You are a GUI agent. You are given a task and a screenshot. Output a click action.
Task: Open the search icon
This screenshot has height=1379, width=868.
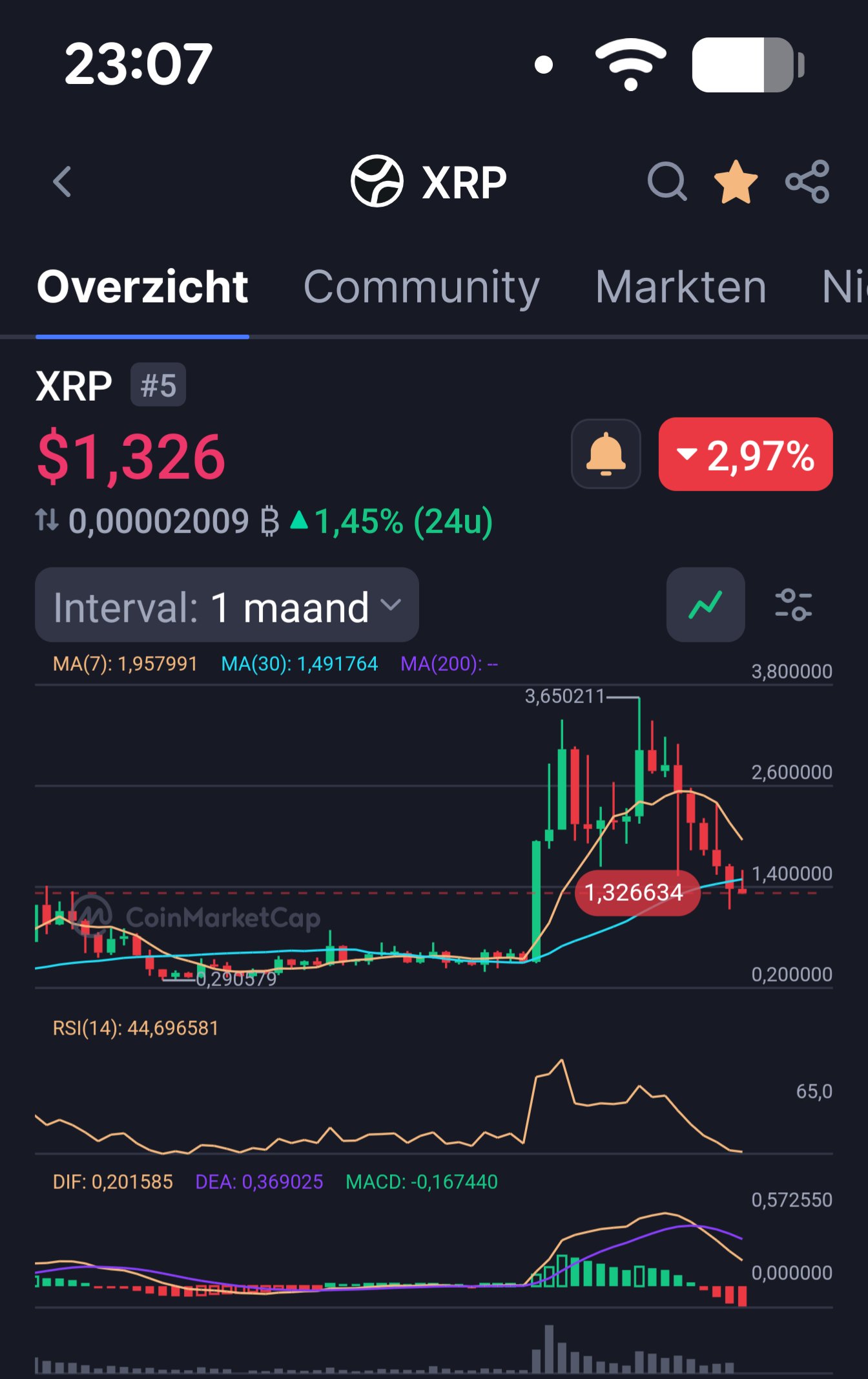[666, 182]
